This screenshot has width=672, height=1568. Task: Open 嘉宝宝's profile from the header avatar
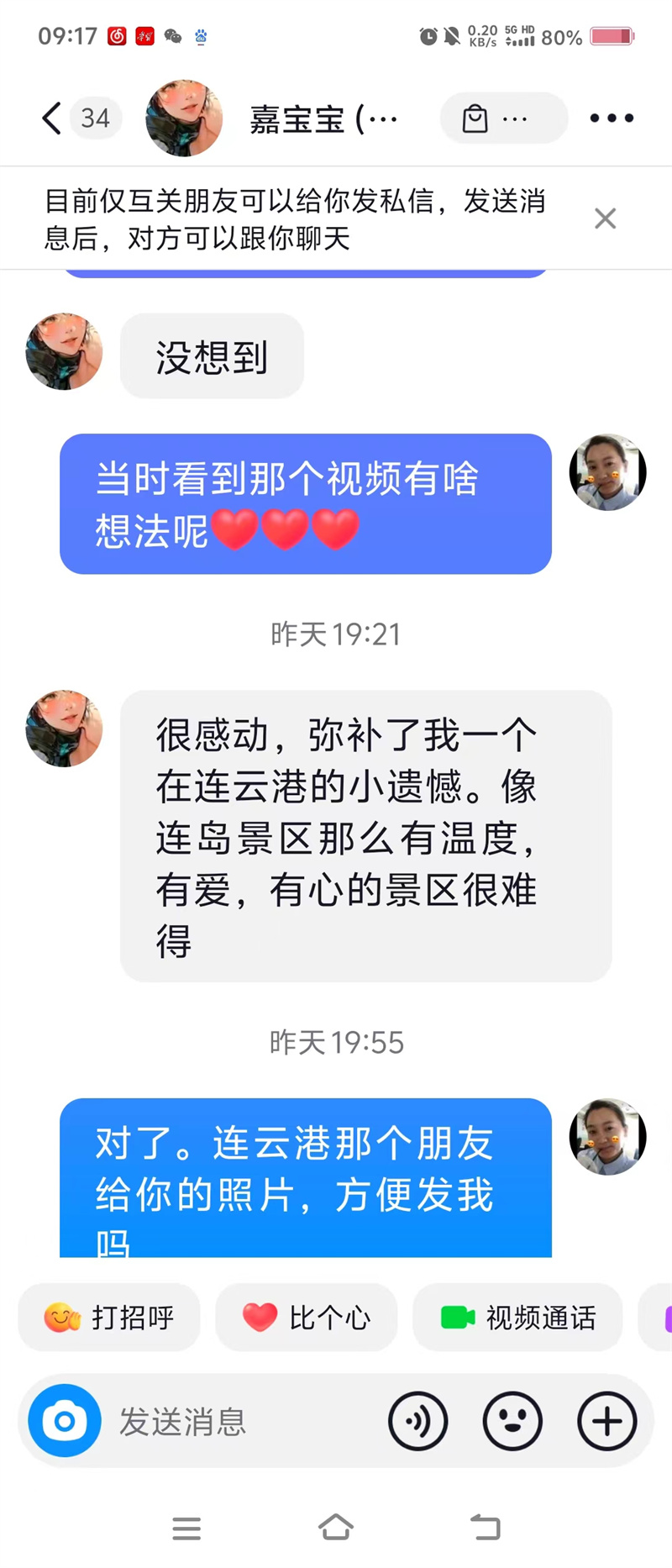coord(184,118)
